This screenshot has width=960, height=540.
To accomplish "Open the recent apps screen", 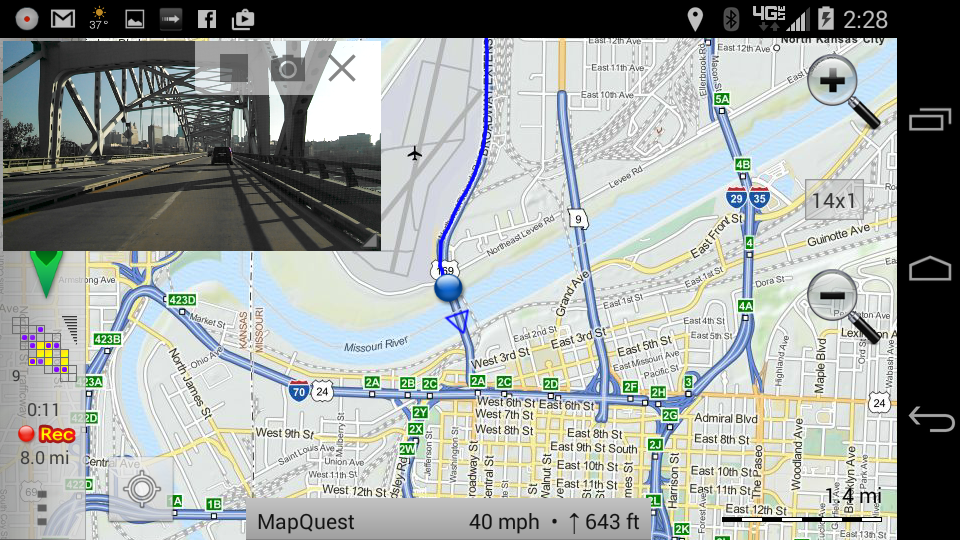I will (x=930, y=120).
